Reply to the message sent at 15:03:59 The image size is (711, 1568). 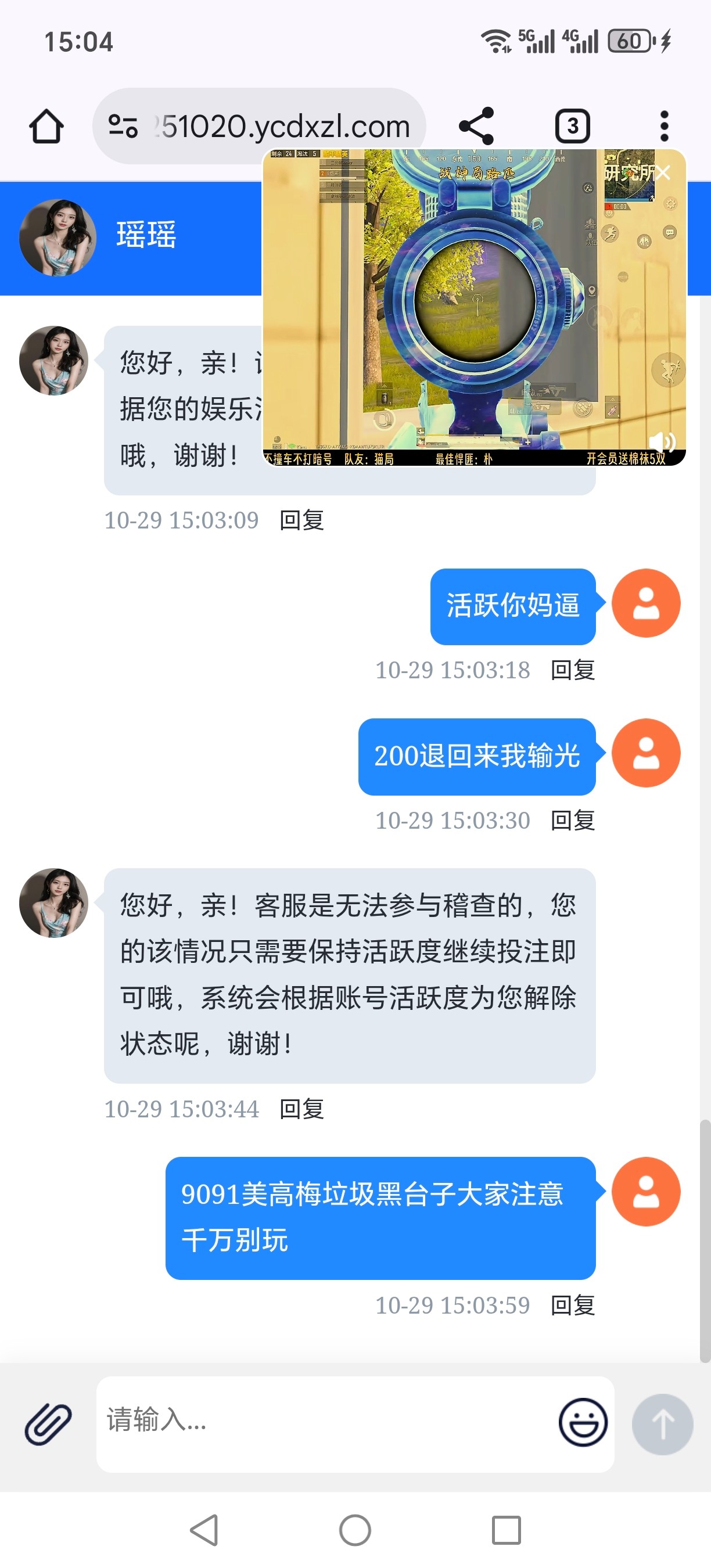pos(572,1306)
